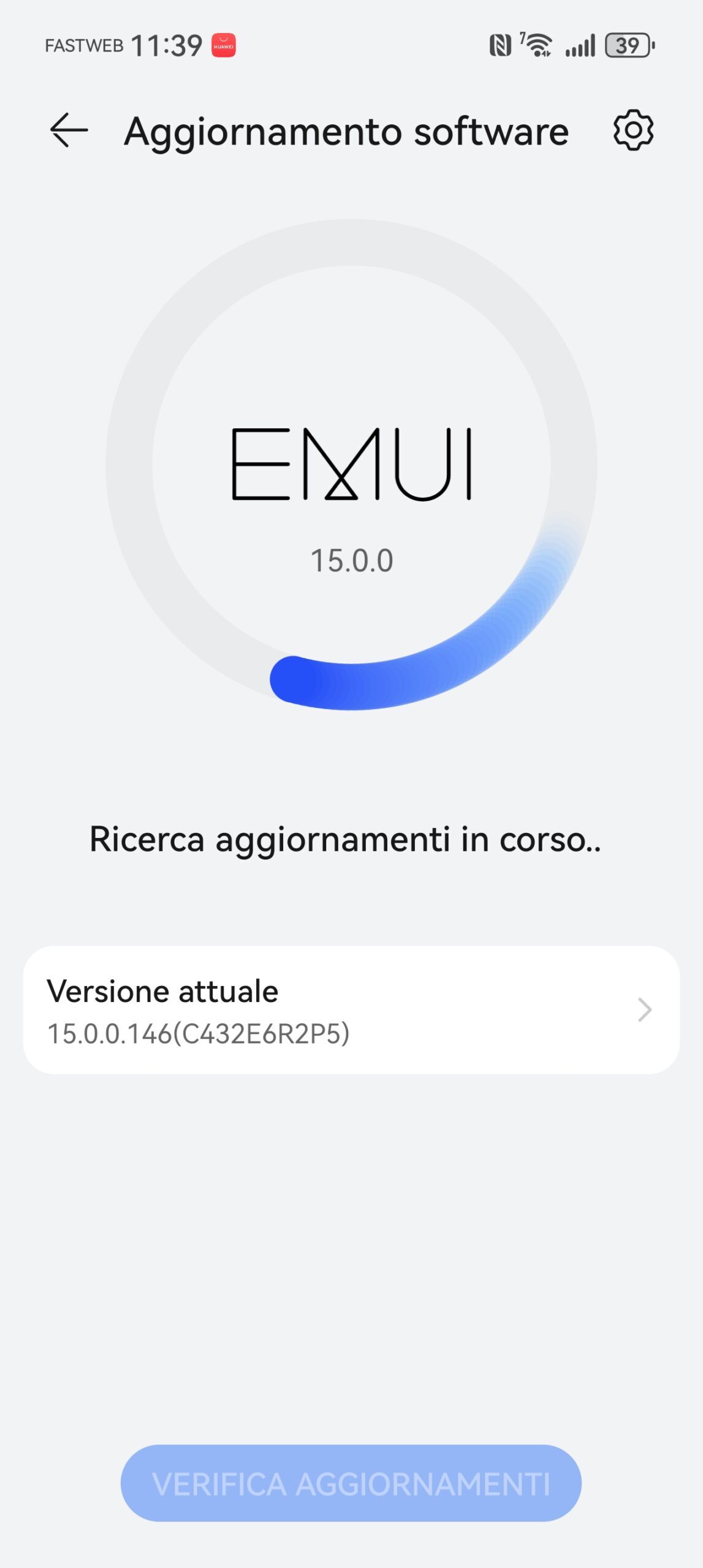
Task: Open update settings gear icon
Action: coord(633,130)
